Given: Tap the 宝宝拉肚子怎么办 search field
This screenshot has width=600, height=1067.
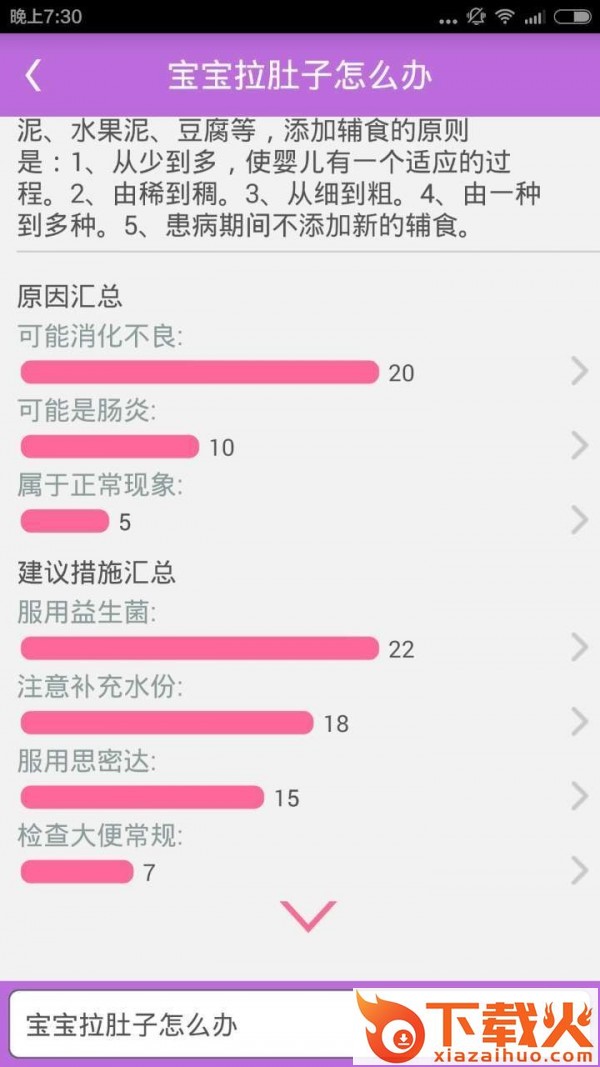Looking at the screenshot, I should [180, 1025].
